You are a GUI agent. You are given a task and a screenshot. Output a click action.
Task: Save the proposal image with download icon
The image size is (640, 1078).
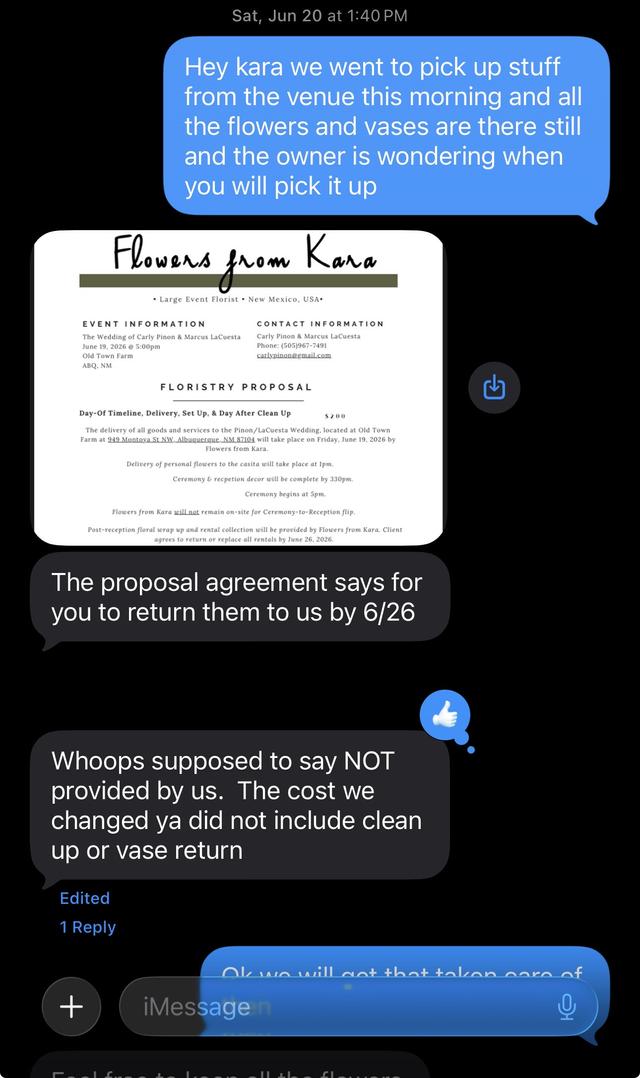(494, 387)
